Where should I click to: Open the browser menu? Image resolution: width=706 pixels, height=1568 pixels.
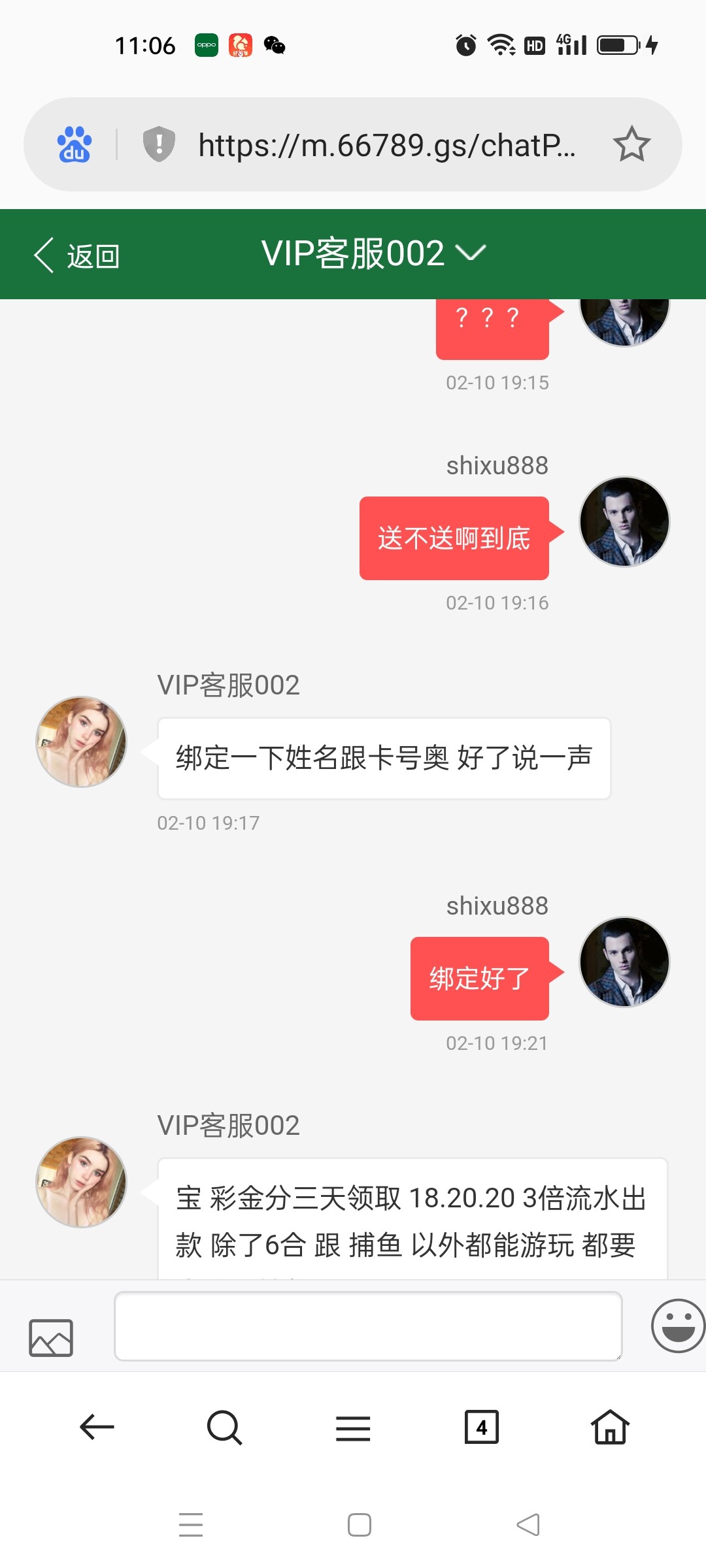coord(353,1427)
